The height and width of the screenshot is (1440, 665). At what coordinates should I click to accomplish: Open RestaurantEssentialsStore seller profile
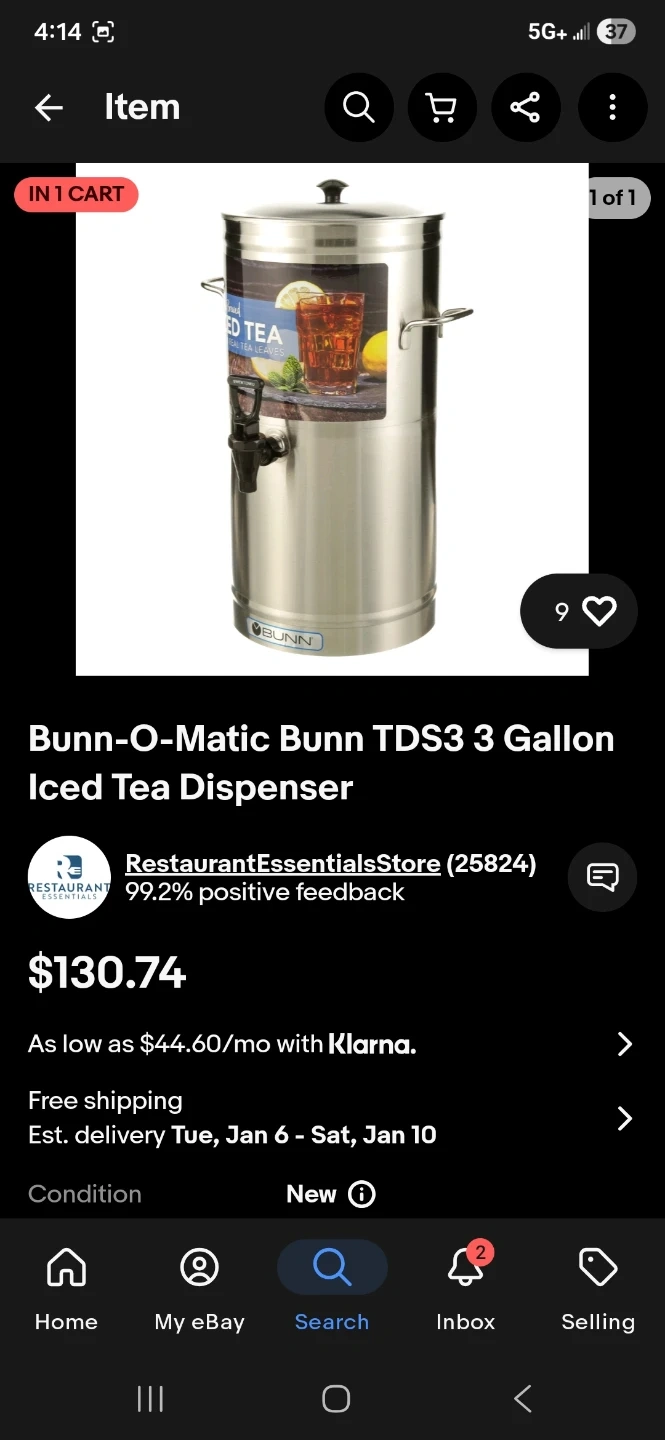282,864
